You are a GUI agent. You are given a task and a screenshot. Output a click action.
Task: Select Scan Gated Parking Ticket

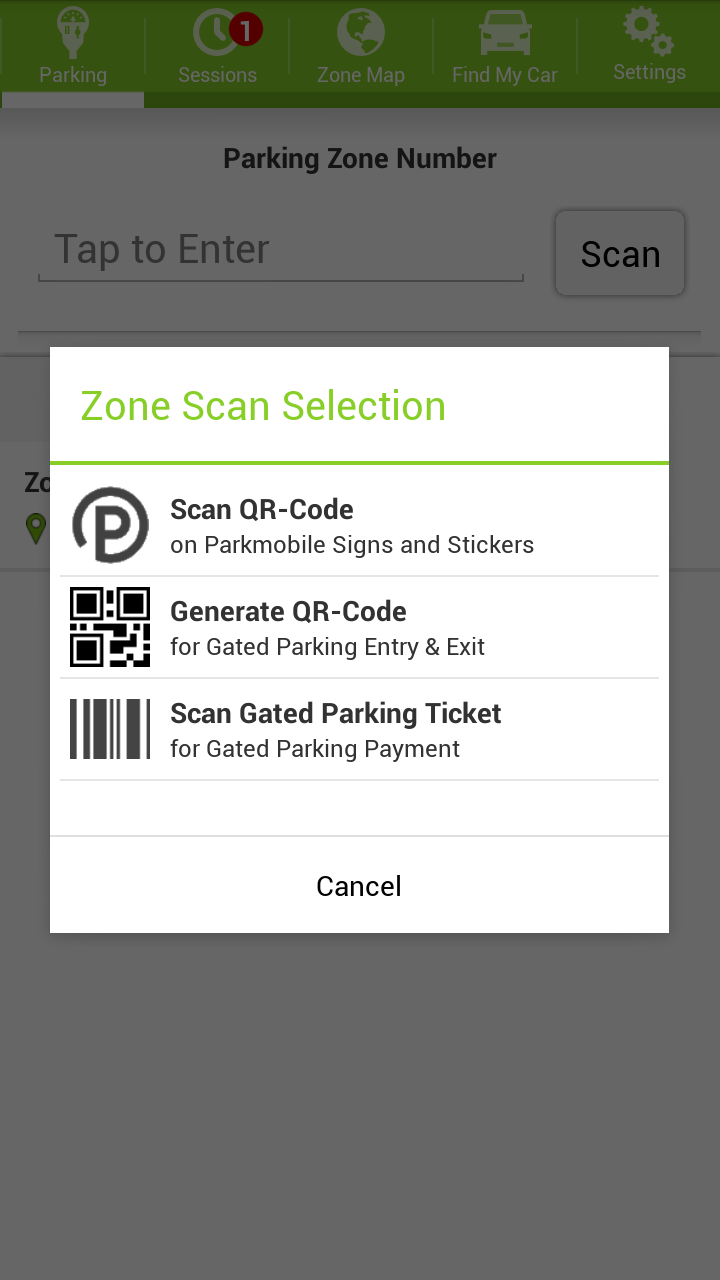(x=359, y=730)
